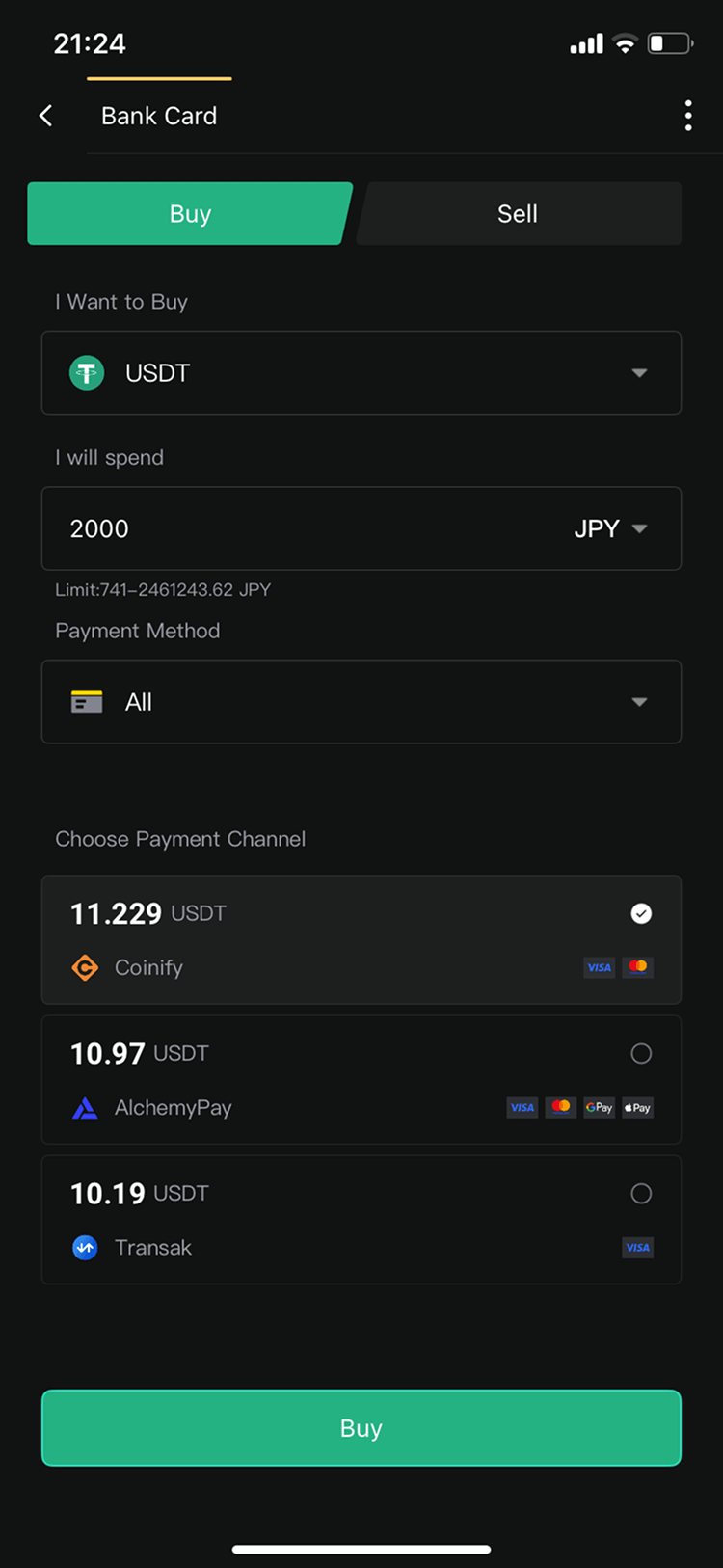
Task: Pick the Transak payment channel
Action: 361,1220
